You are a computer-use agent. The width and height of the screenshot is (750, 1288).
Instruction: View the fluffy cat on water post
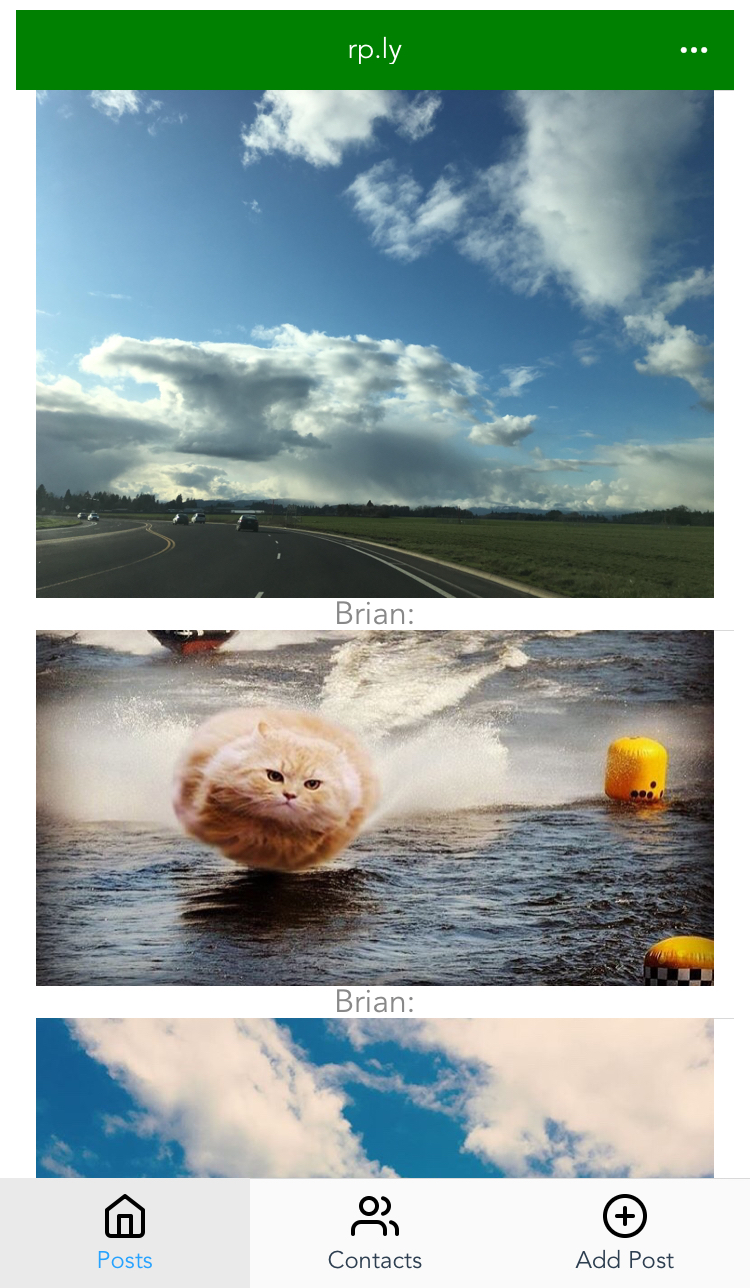click(375, 807)
